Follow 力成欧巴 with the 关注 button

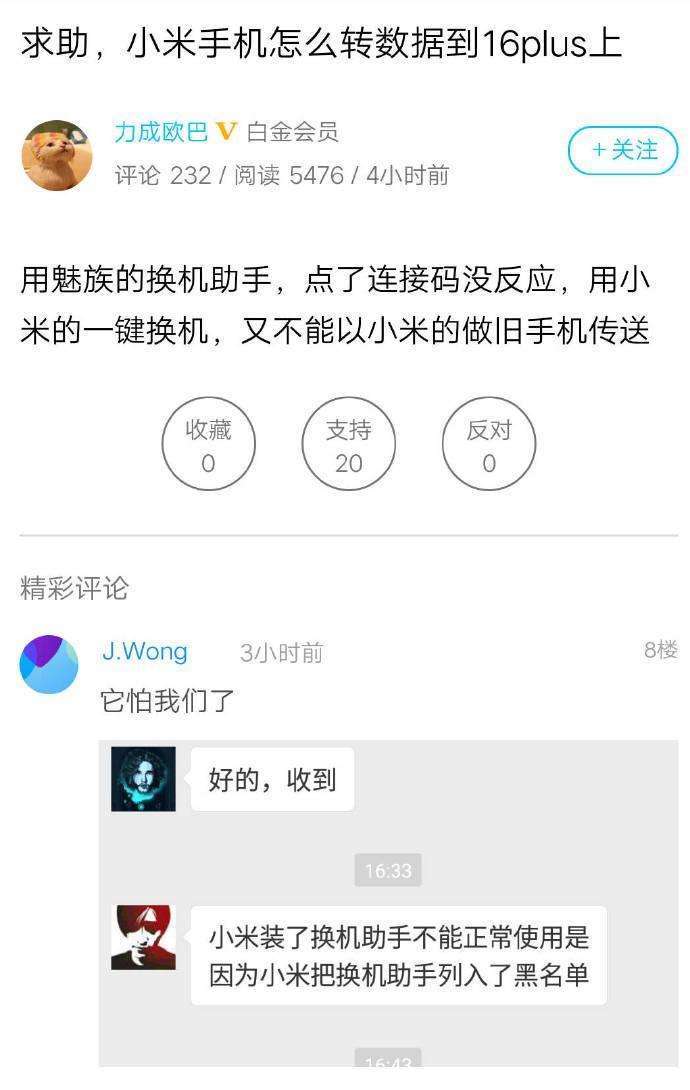(623, 151)
